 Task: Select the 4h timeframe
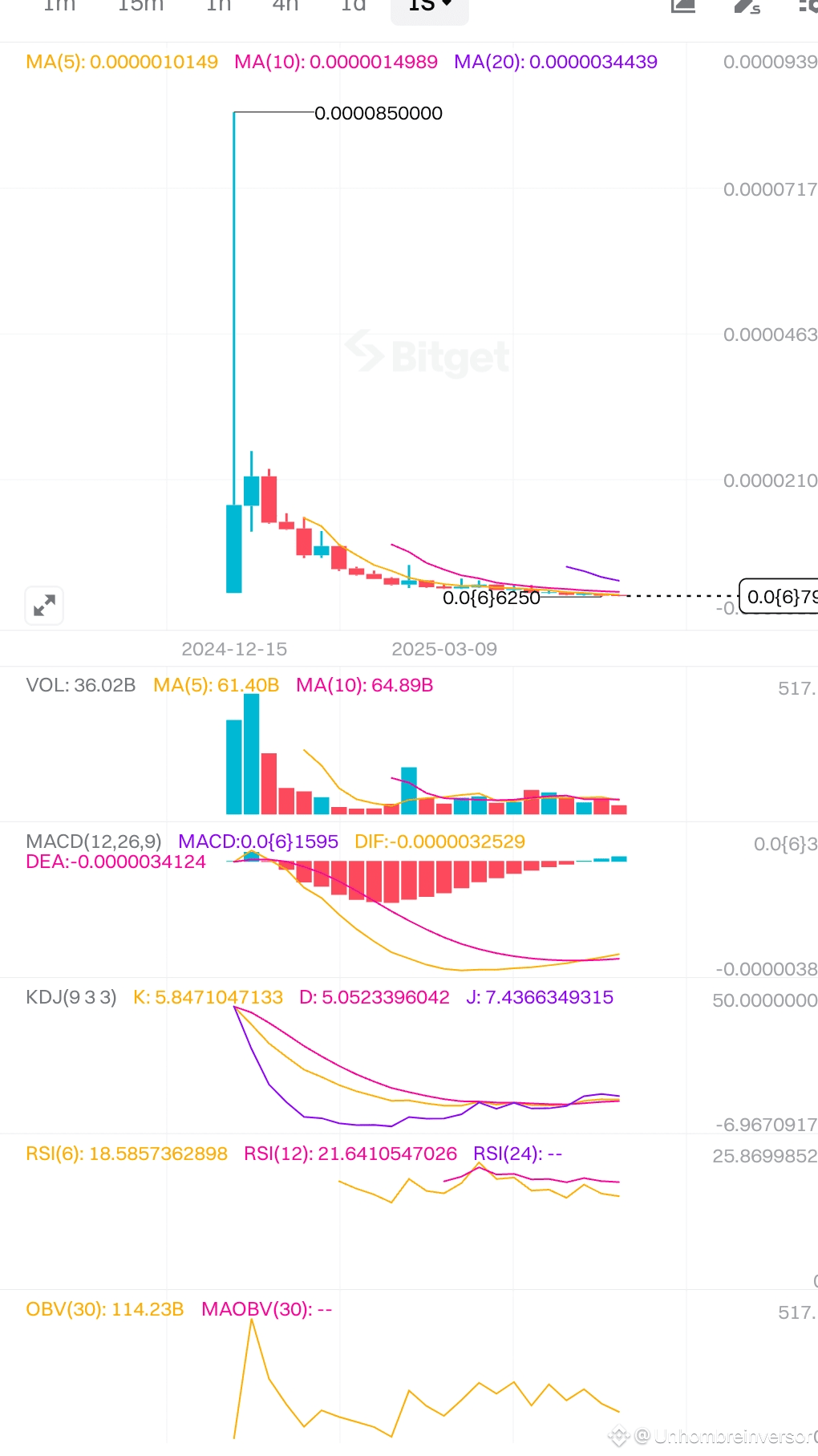point(285,5)
